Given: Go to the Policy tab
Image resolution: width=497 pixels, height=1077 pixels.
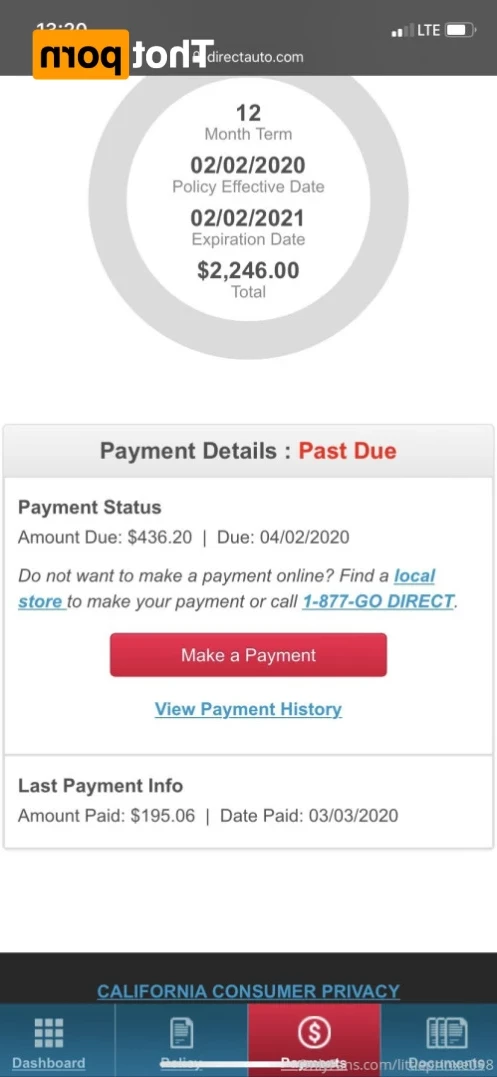Looking at the screenshot, I should [181, 1040].
